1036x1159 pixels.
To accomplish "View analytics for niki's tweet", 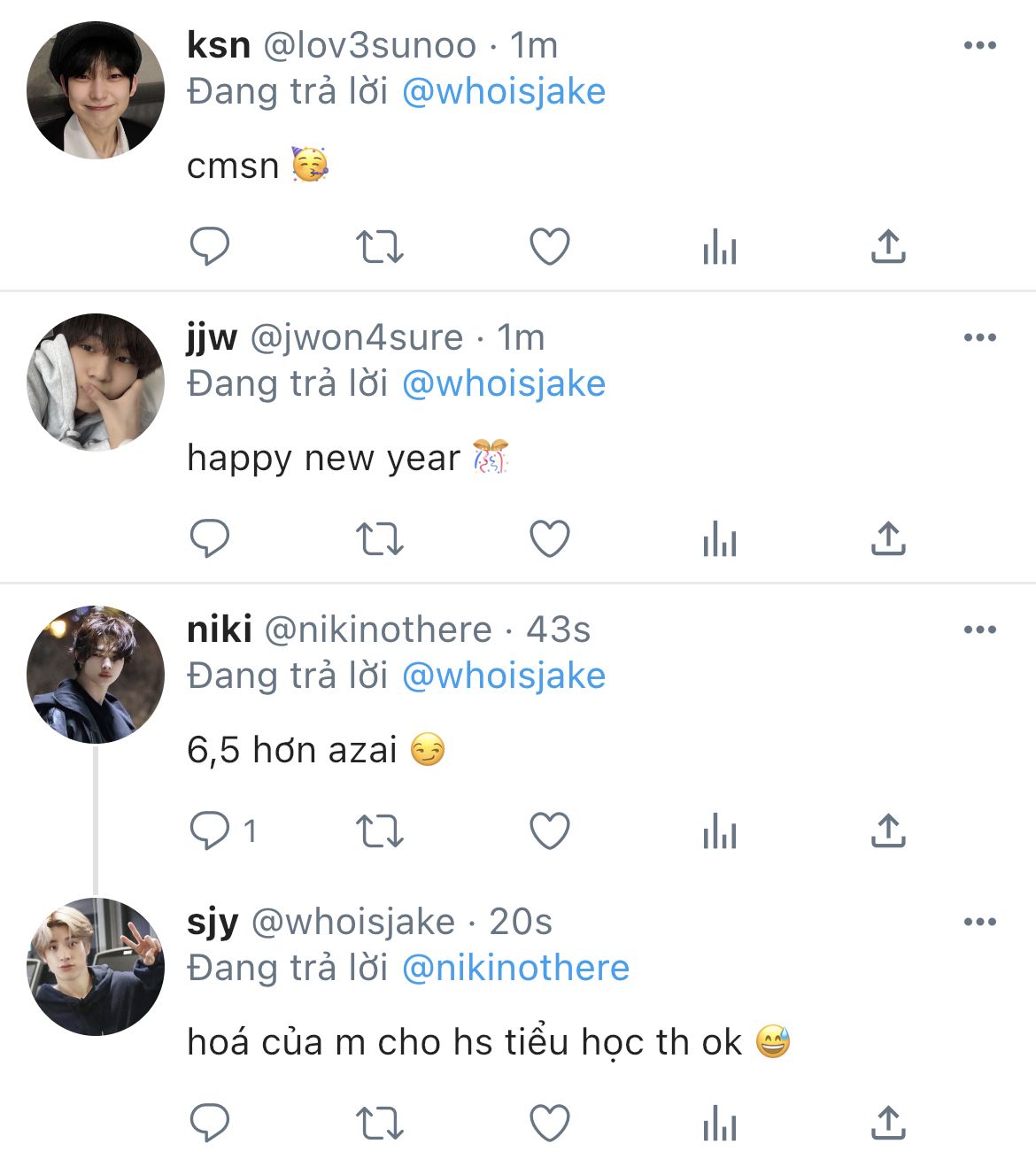I will pos(719,831).
